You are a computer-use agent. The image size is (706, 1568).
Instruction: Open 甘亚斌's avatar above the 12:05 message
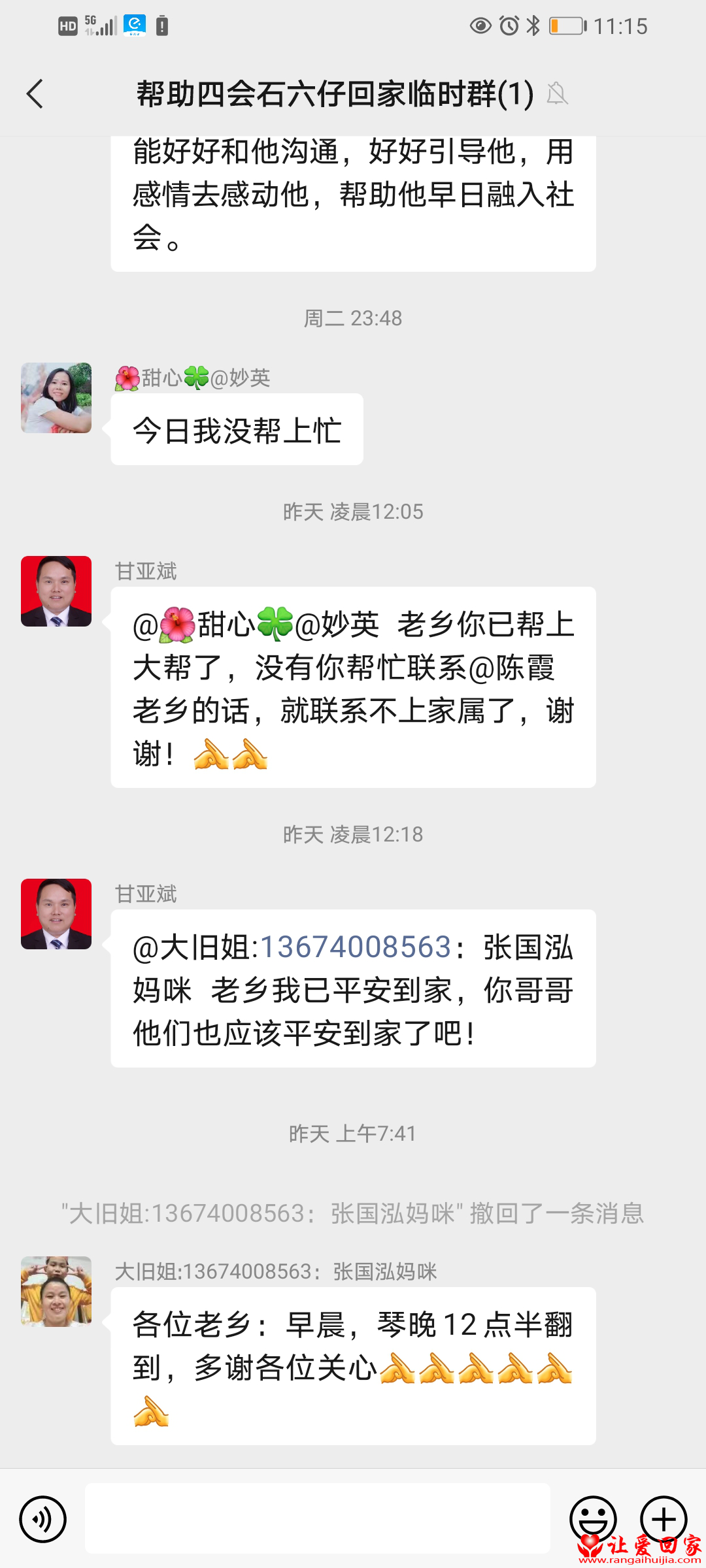[56, 591]
